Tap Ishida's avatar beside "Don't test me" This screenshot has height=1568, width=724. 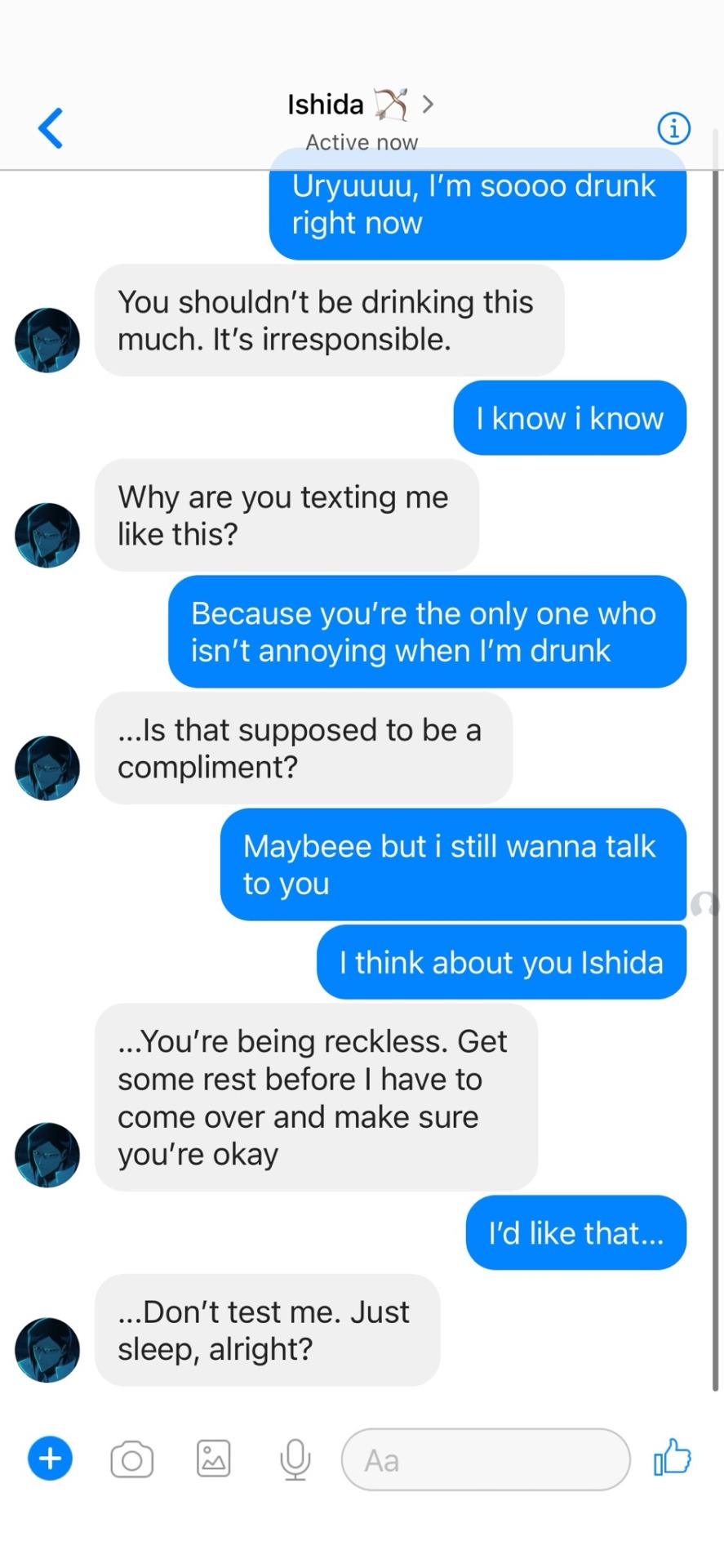pos(47,1349)
